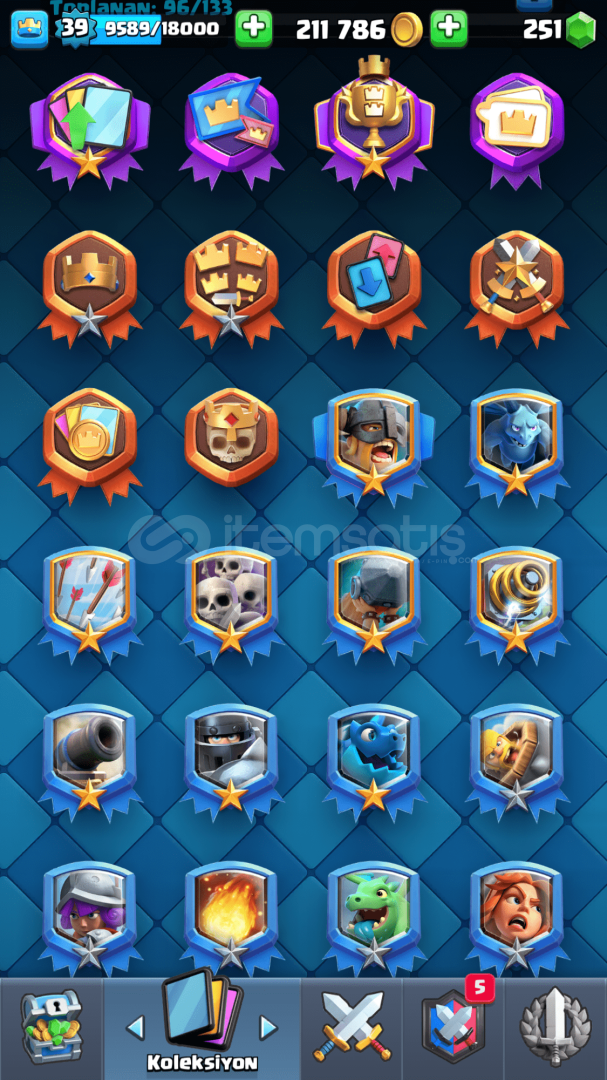Open the skull with crown badge
Image resolution: width=607 pixels, height=1080 pixels.
coord(232,437)
